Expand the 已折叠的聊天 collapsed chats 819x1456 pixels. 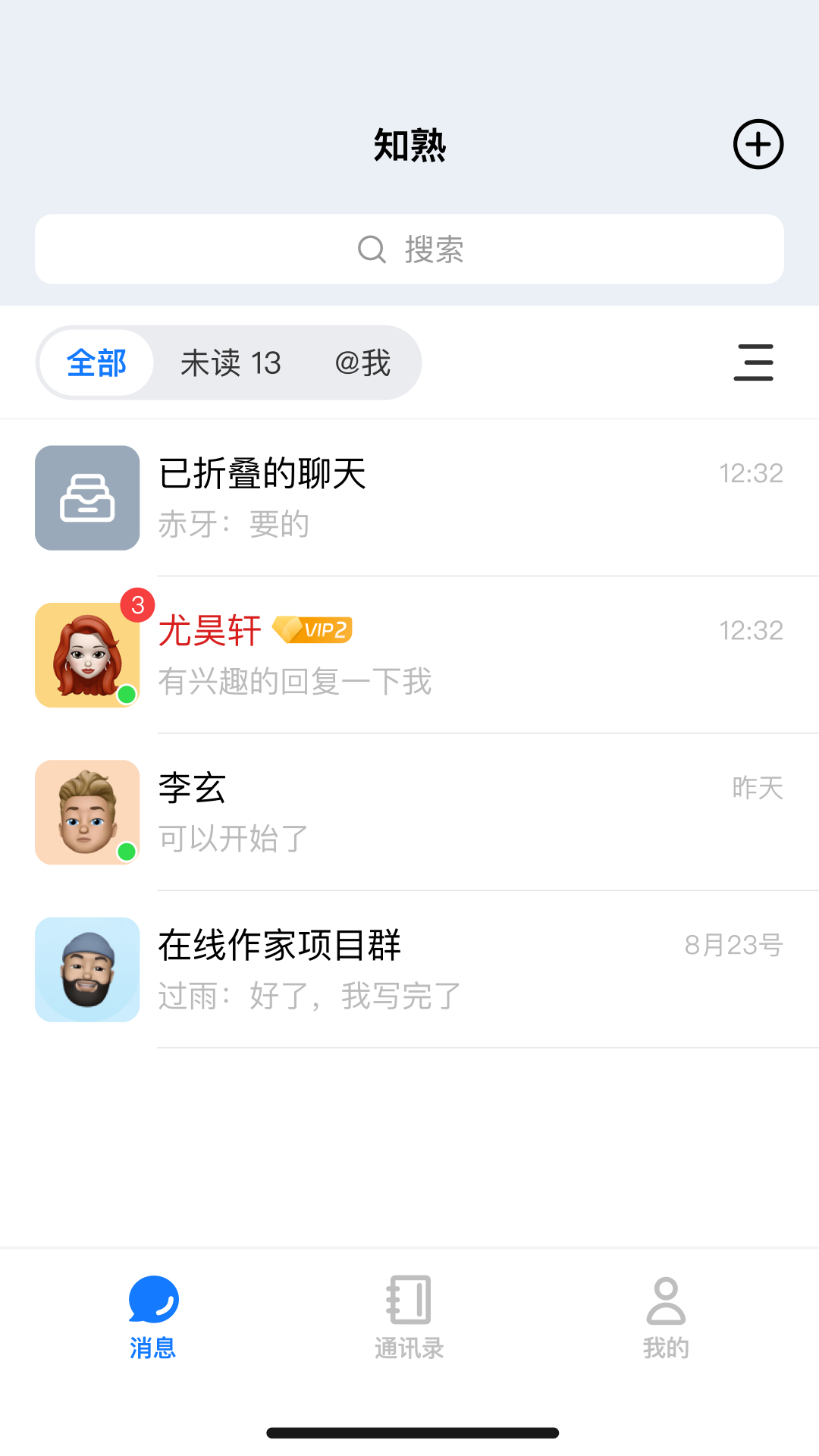pos(409,497)
